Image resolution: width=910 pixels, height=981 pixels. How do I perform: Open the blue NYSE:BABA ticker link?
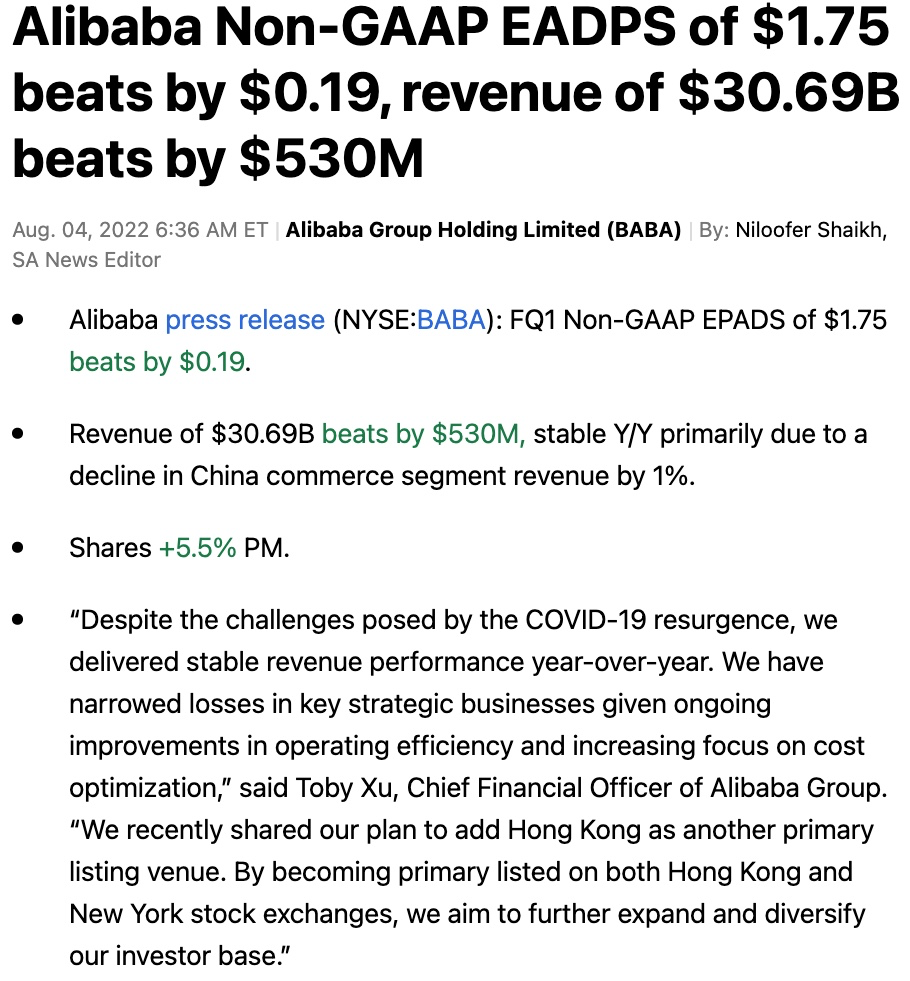(x=451, y=320)
